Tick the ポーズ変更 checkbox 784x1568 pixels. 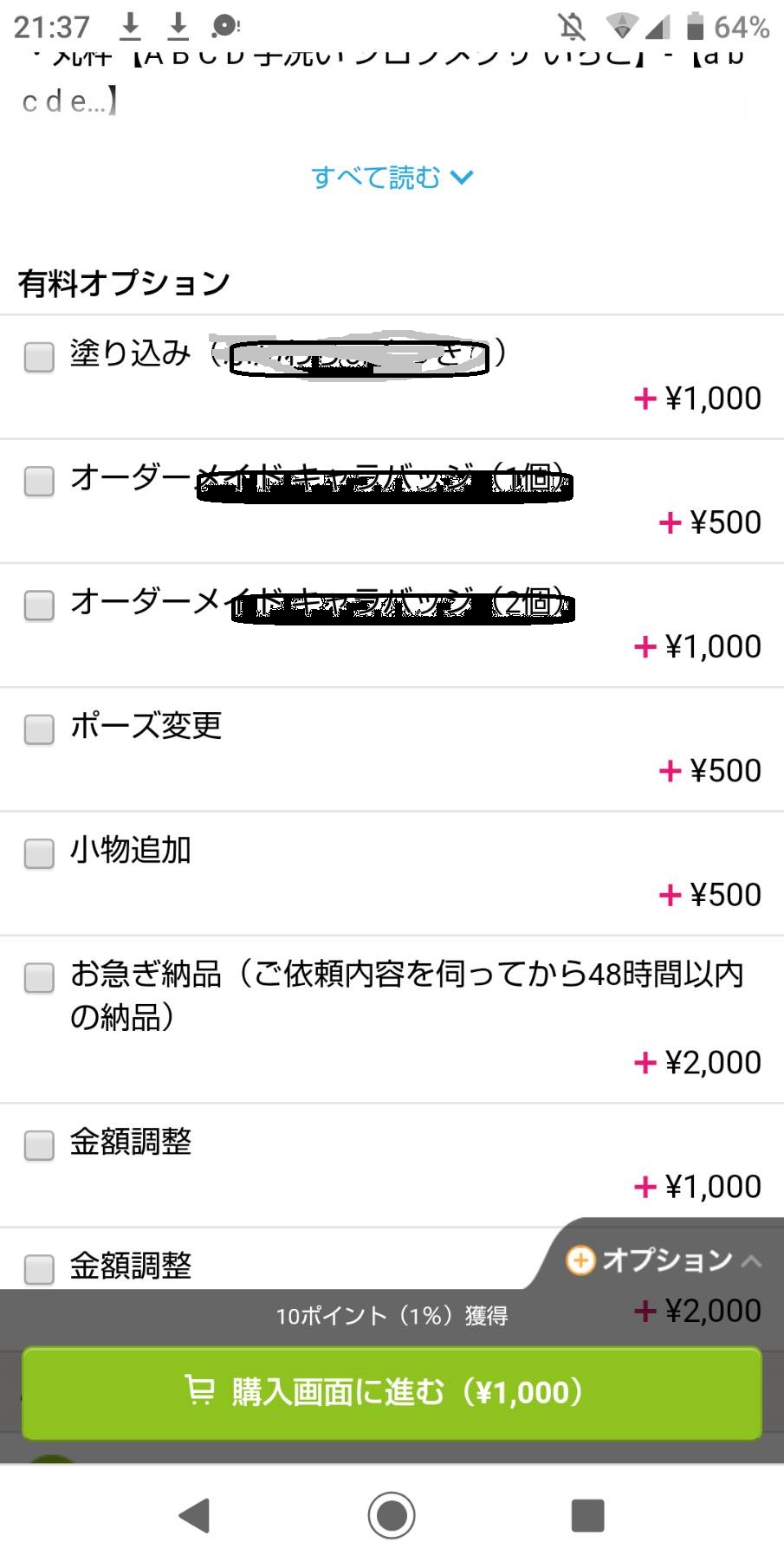(39, 729)
